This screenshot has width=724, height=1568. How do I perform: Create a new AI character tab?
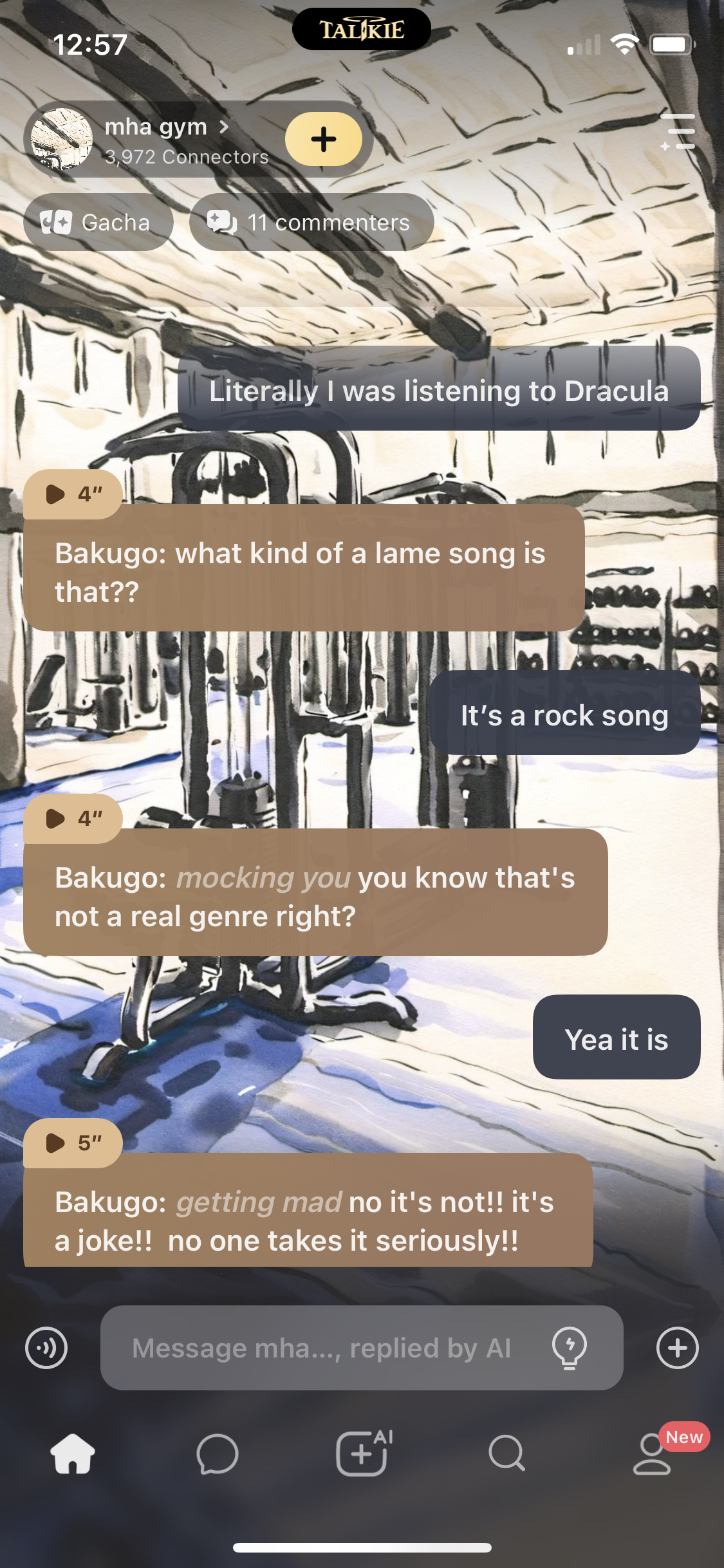tap(363, 1454)
